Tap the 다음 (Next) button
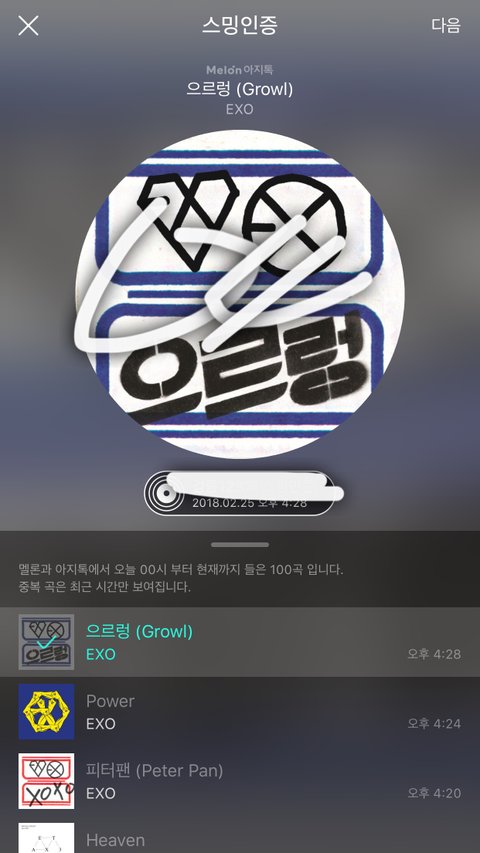This screenshot has height=853, width=480. point(446,26)
